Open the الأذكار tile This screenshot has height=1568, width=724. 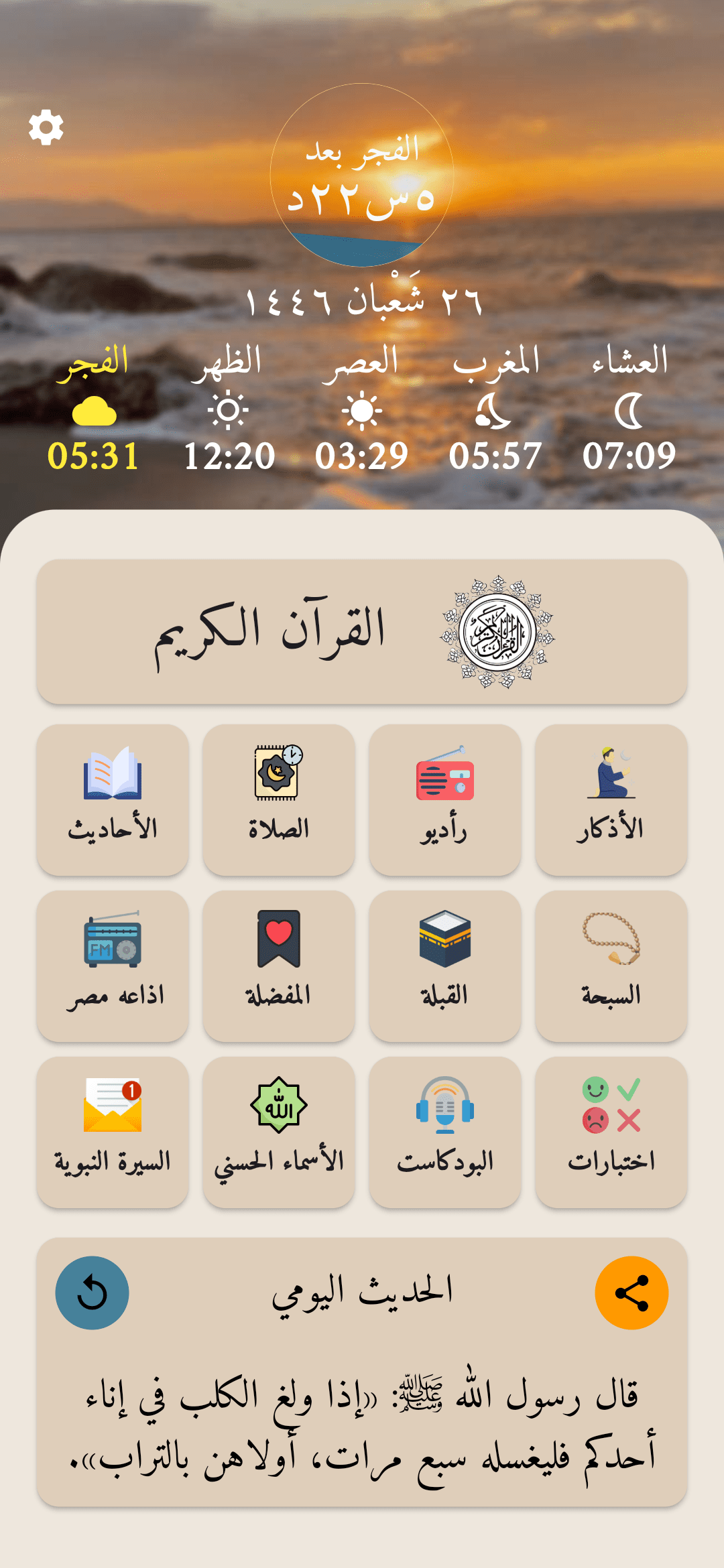(611, 799)
